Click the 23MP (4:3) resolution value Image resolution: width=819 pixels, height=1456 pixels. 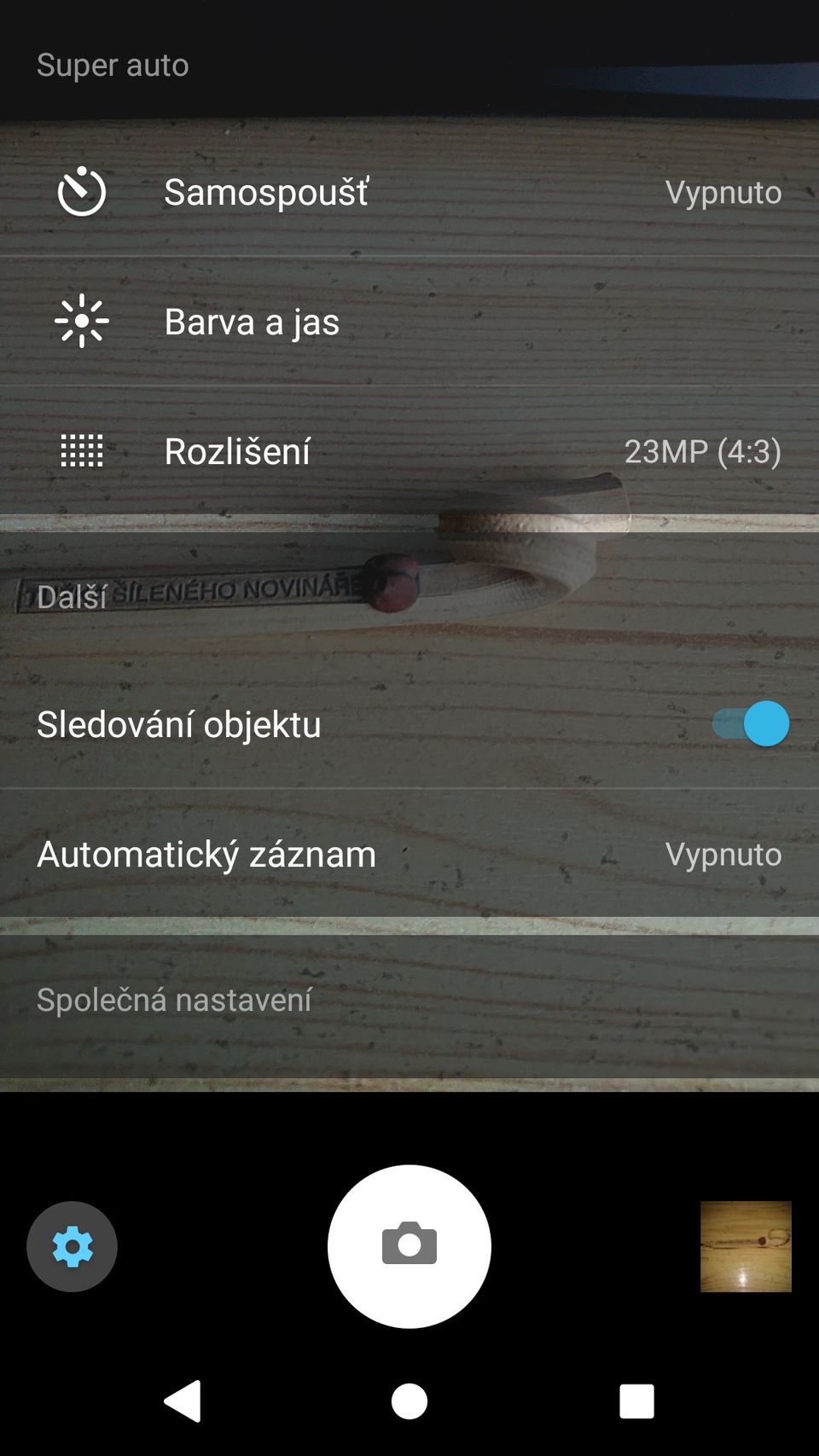[705, 452]
